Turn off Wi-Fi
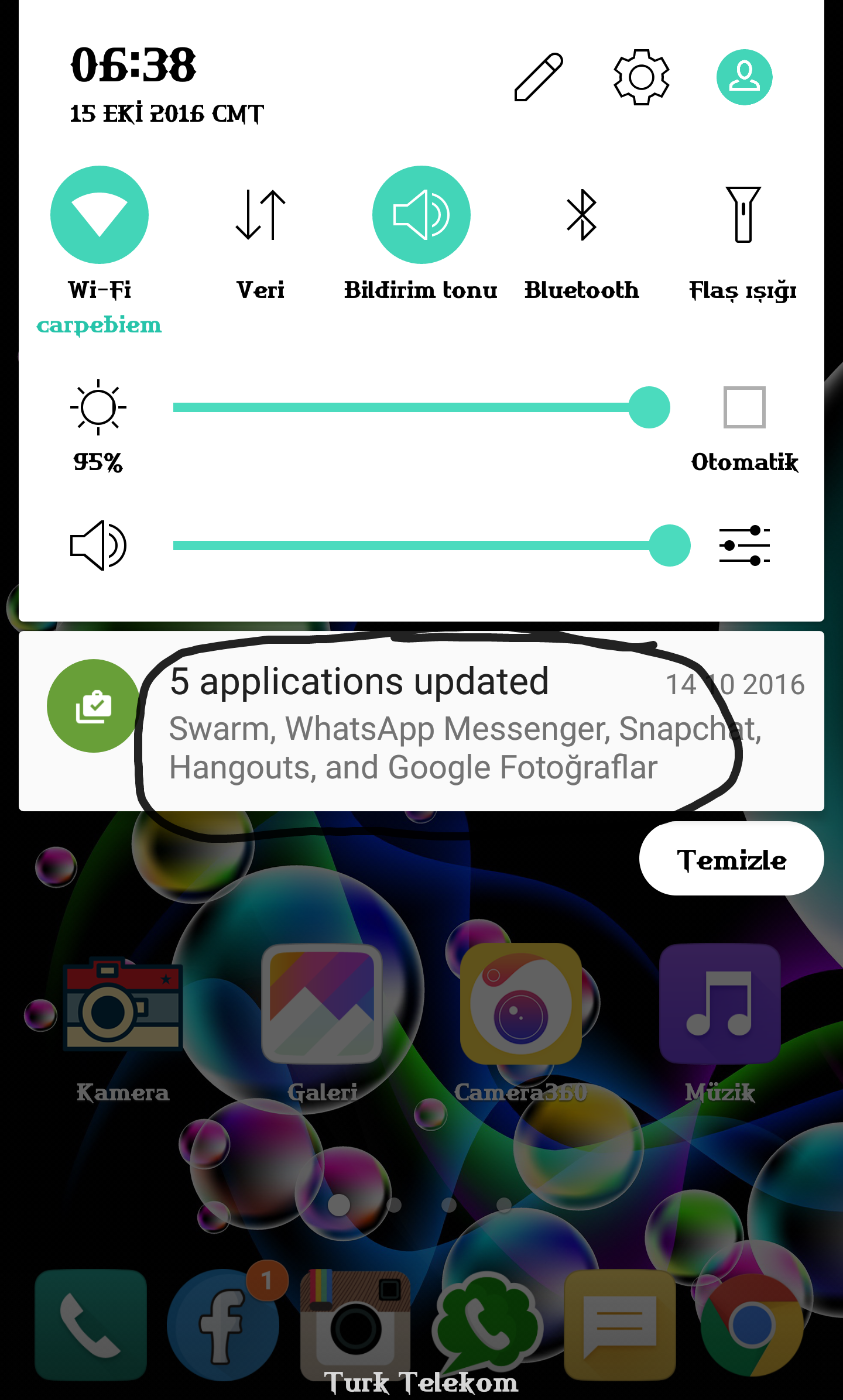The image size is (843, 1400). (x=100, y=215)
